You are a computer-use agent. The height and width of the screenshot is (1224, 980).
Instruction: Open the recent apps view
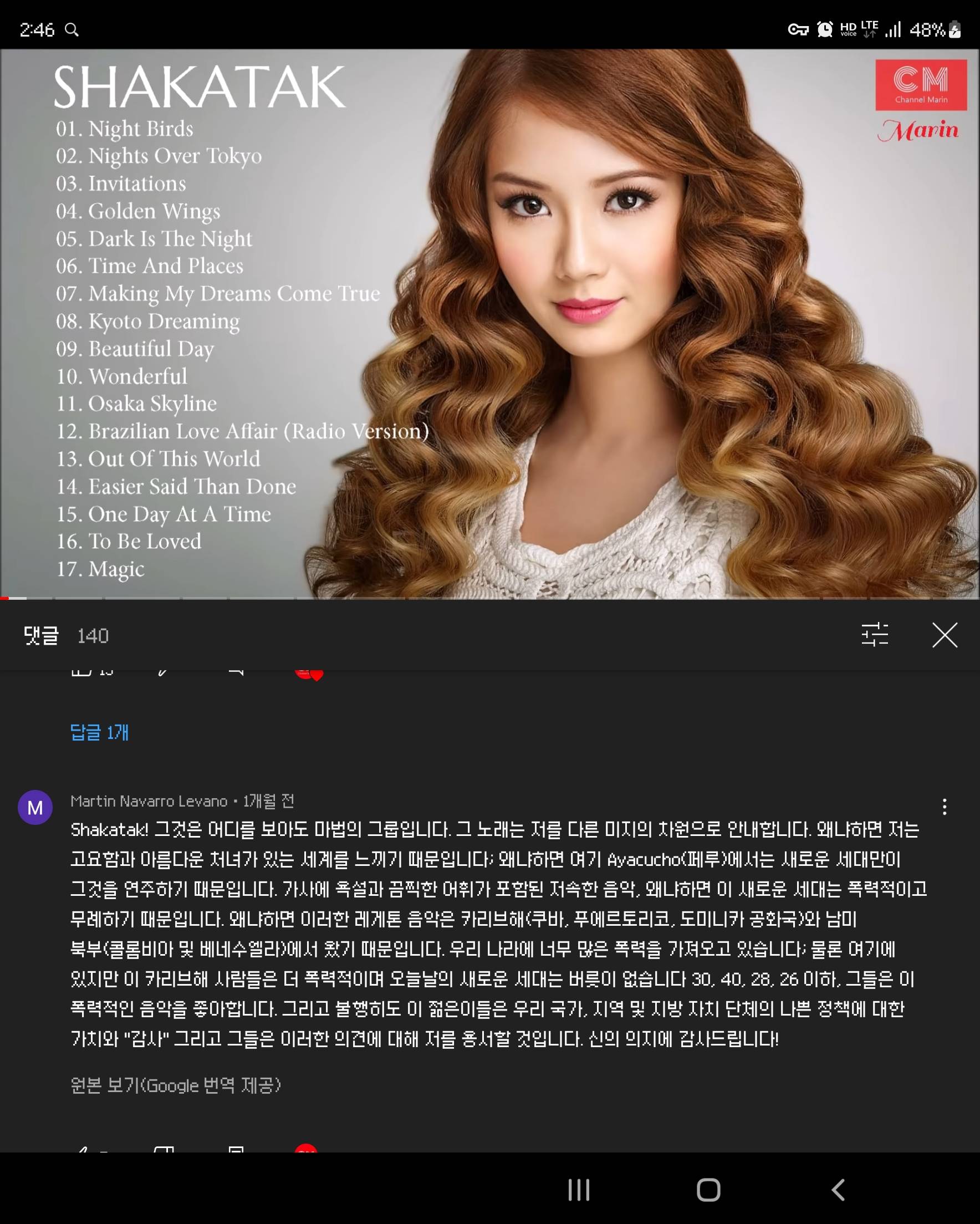coord(579,1190)
